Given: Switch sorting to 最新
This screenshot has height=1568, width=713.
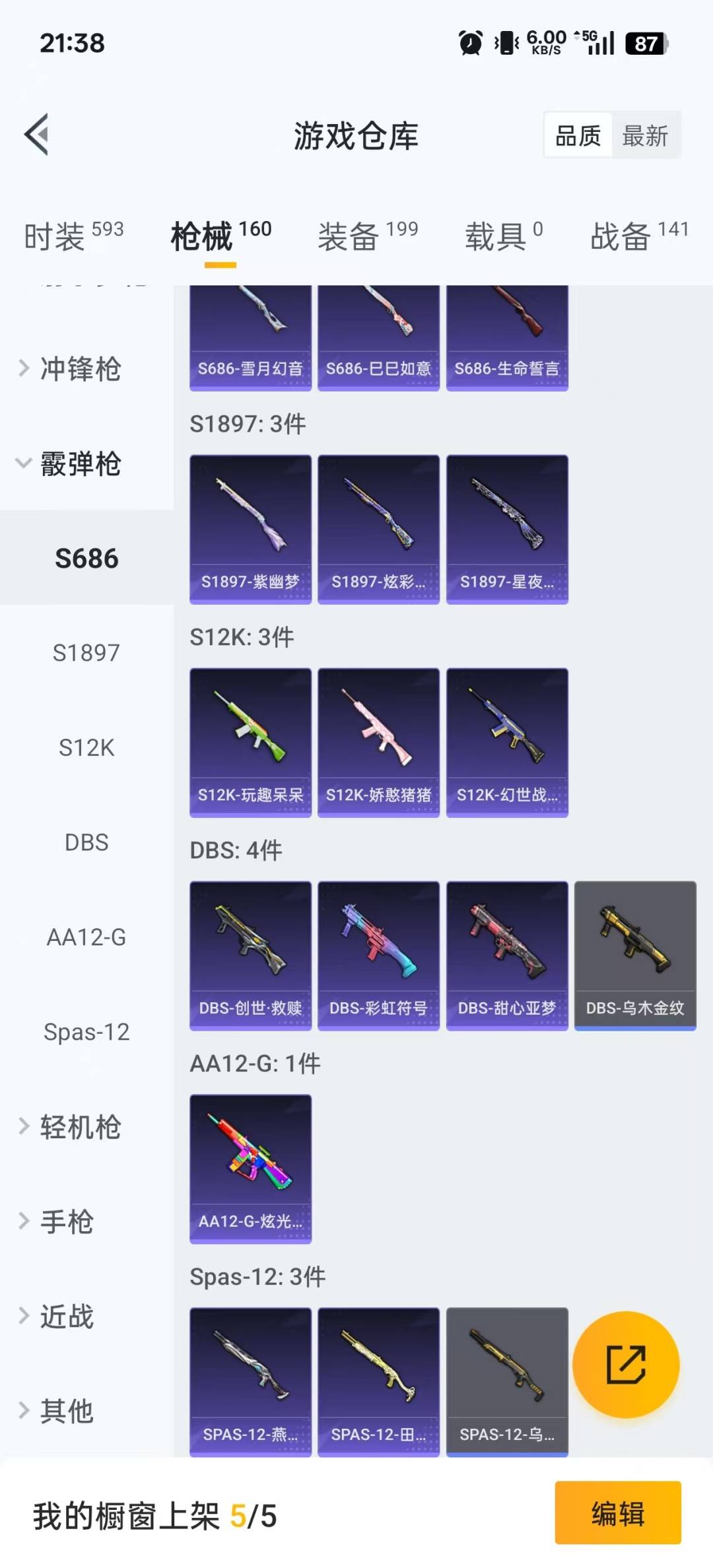Looking at the screenshot, I should pyautogui.click(x=645, y=135).
